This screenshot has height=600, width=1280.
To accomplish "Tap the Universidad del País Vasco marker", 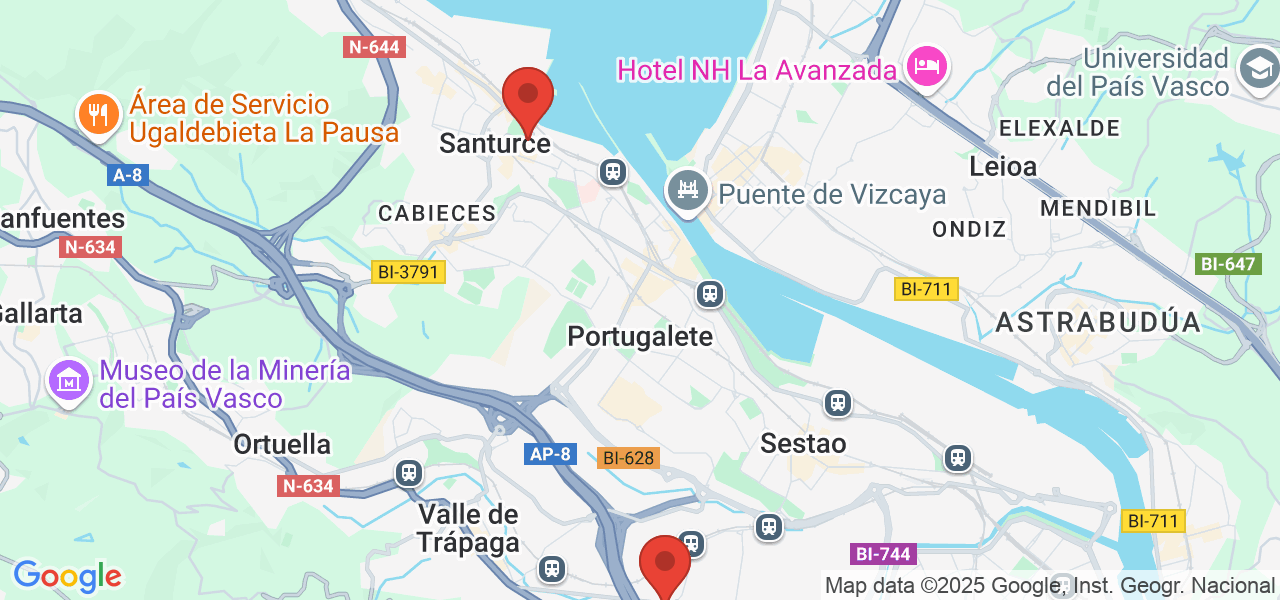I will tap(1257, 68).
